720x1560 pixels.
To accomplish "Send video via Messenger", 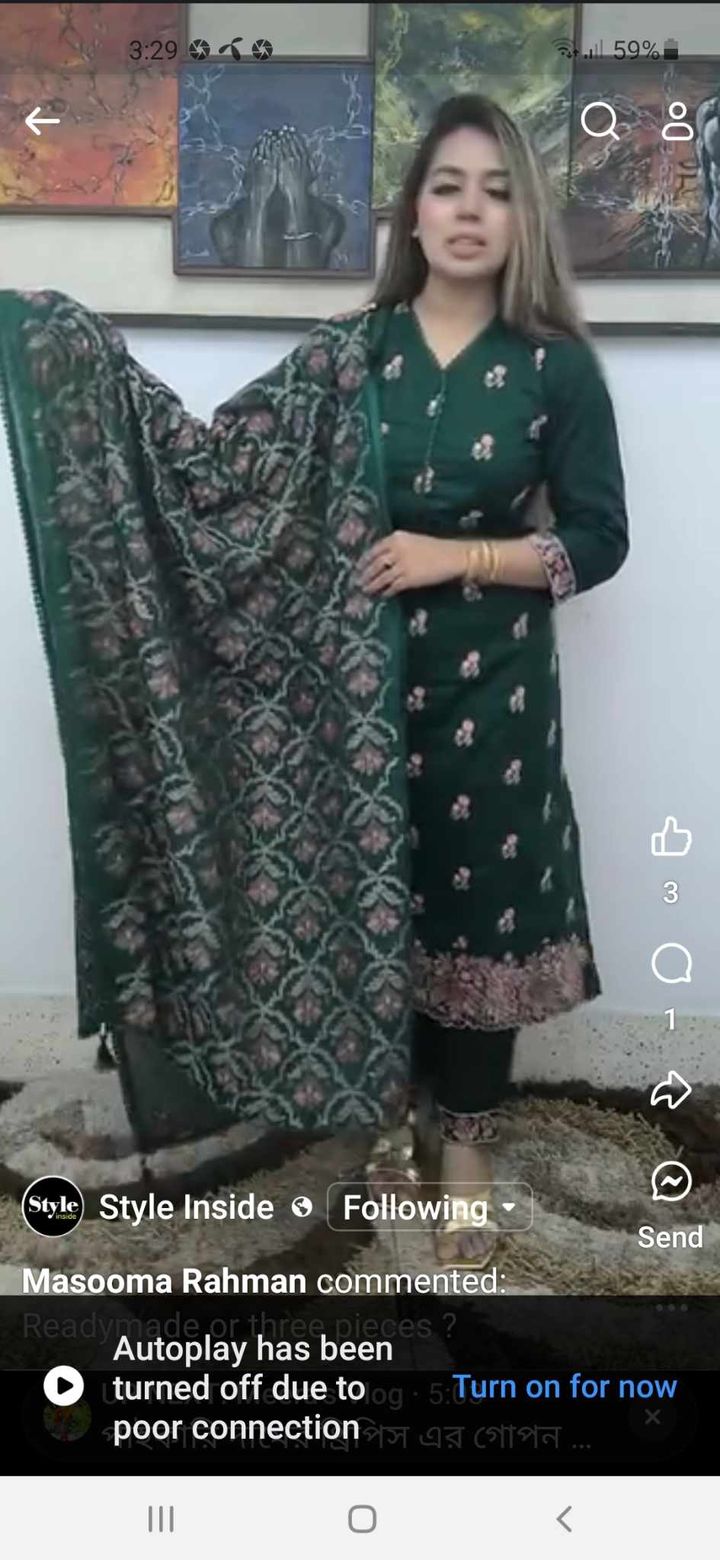I will (x=671, y=1182).
